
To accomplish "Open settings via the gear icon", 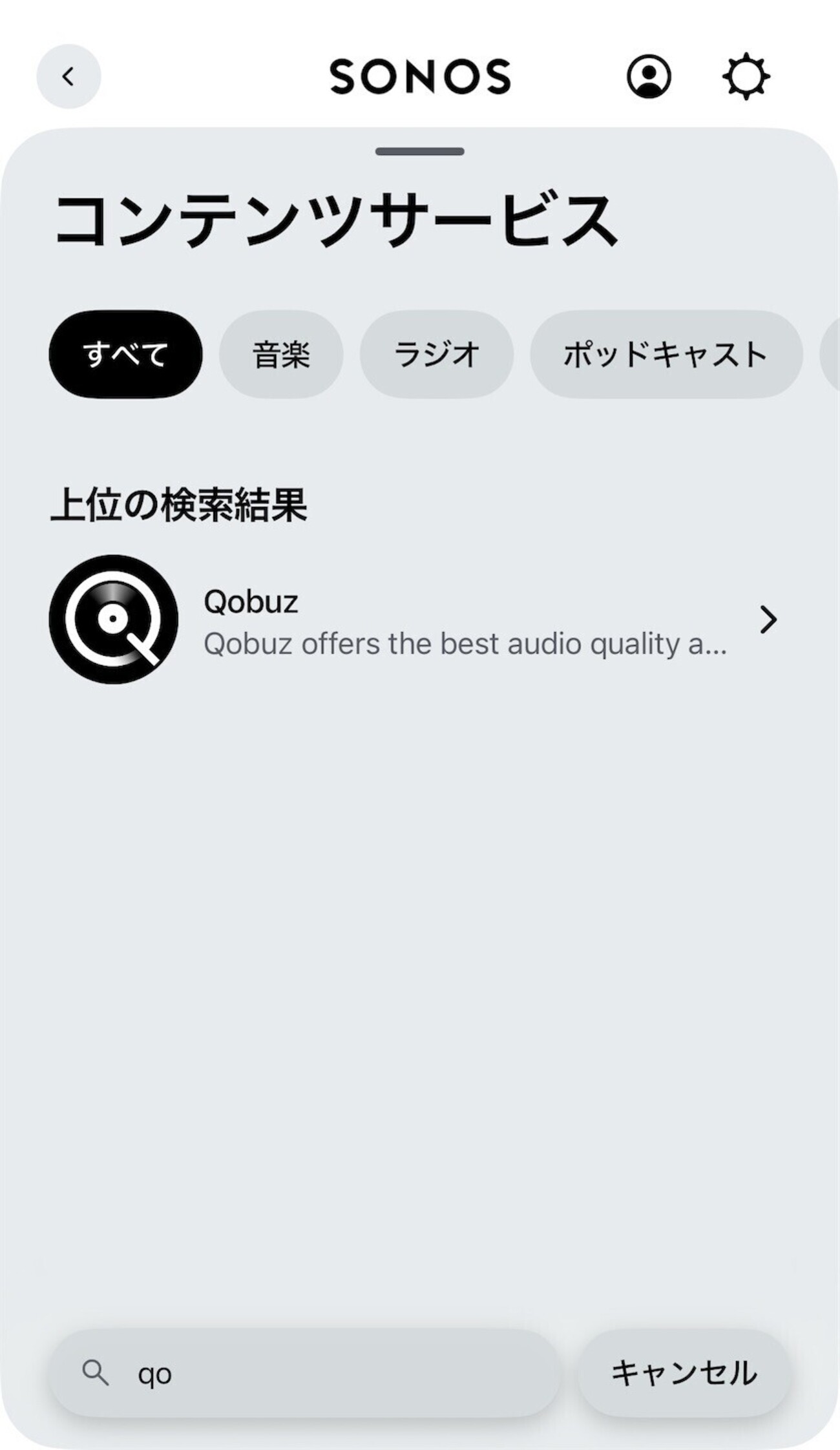I will (x=746, y=77).
